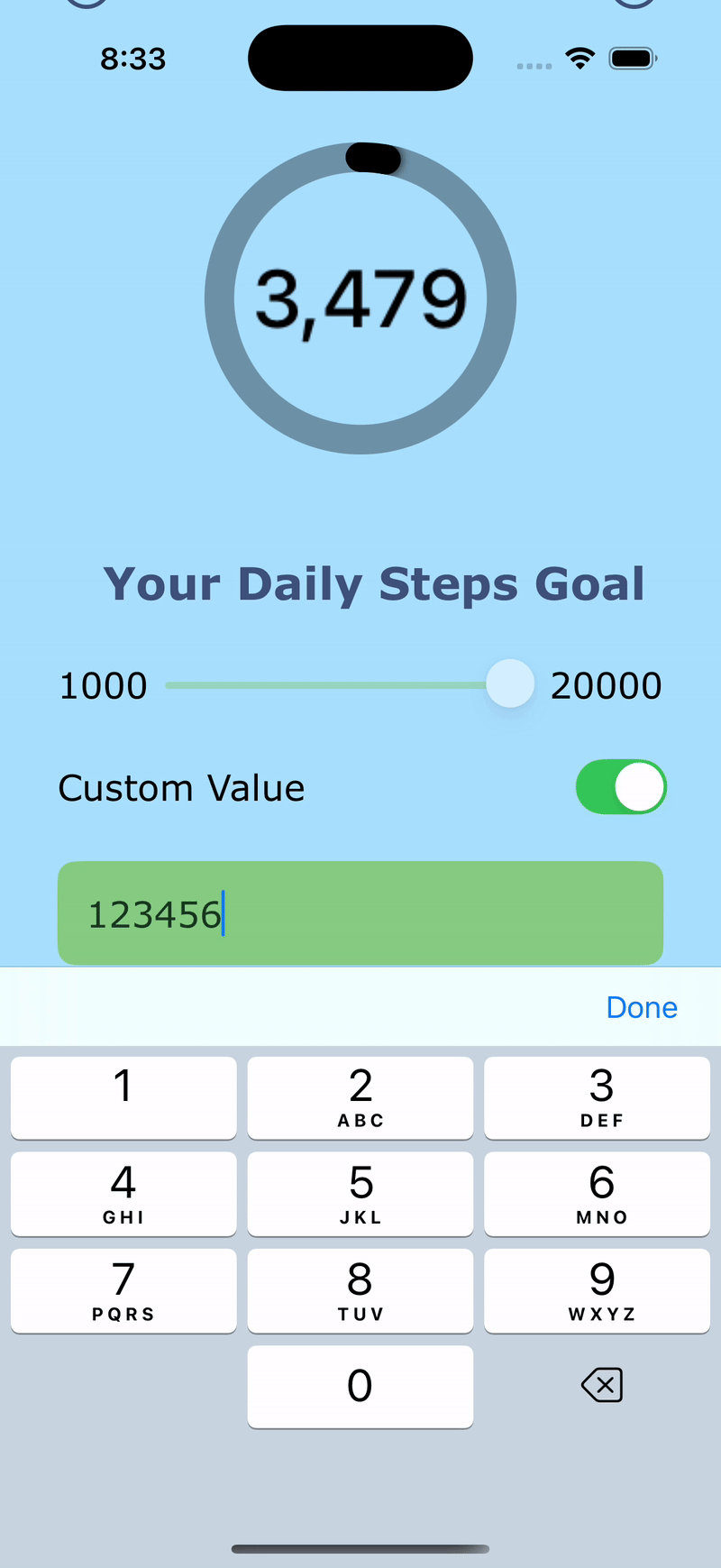Select the custom goal input field showing 123456
The height and width of the screenshot is (1568, 721).
[360, 912]
